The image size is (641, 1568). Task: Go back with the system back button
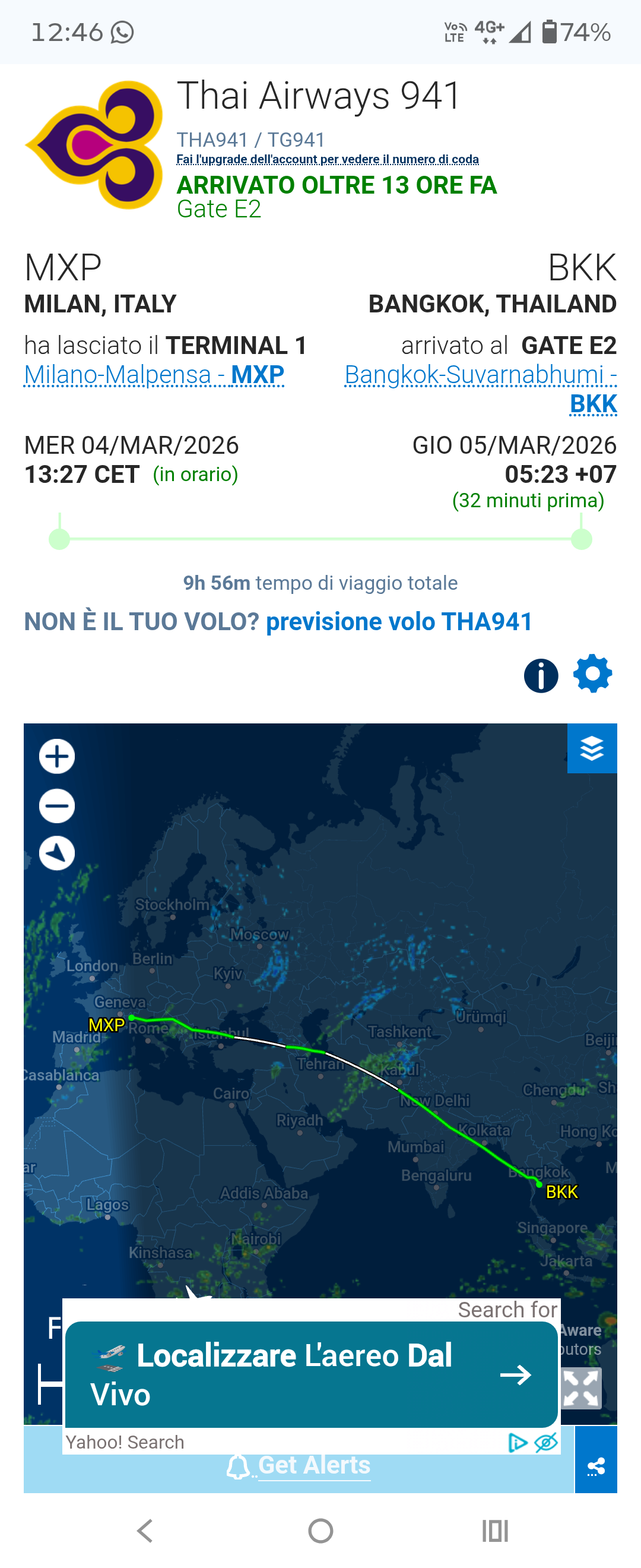point(145,1530)
